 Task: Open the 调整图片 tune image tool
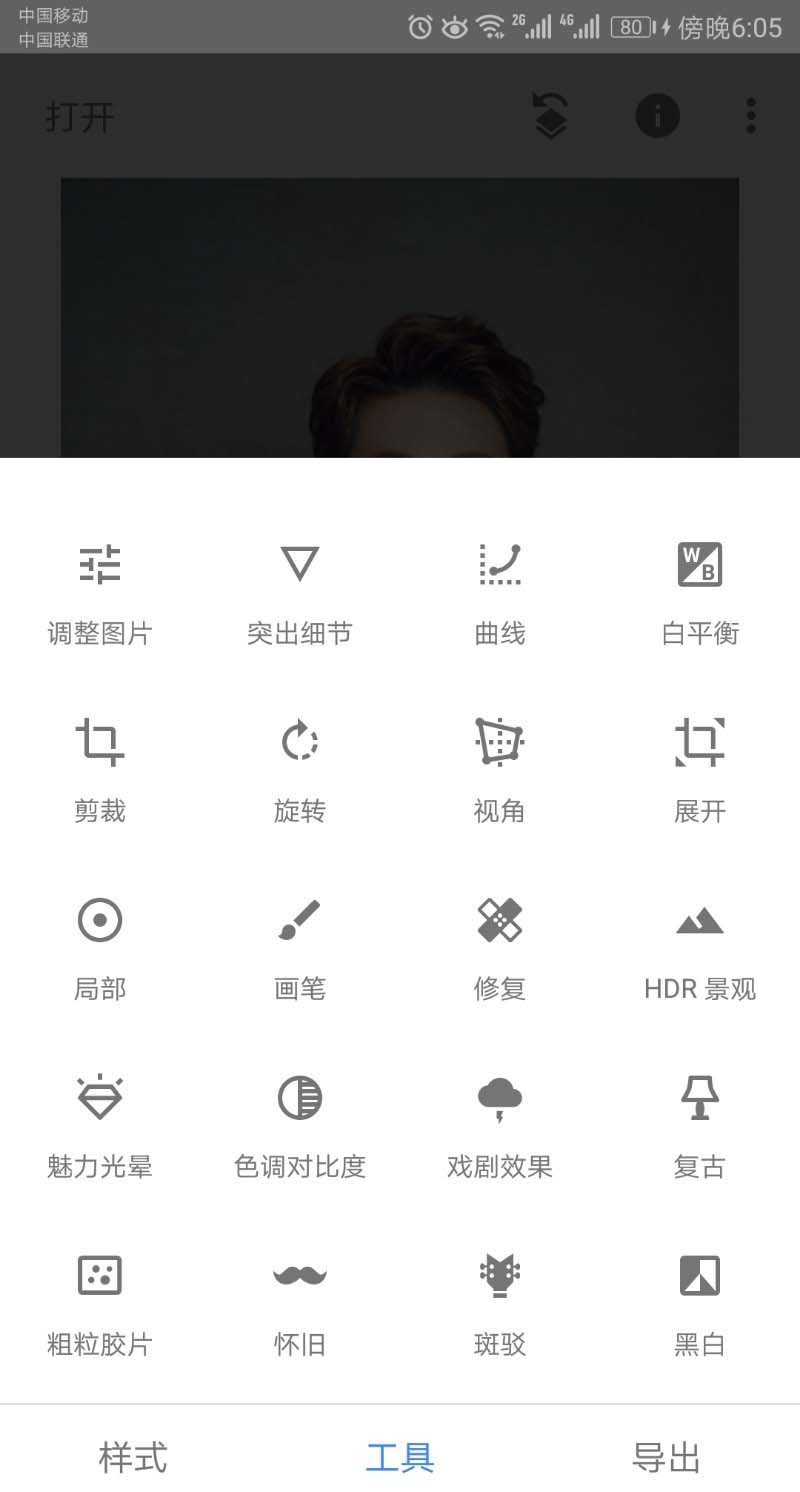click(x=100, y=590)
